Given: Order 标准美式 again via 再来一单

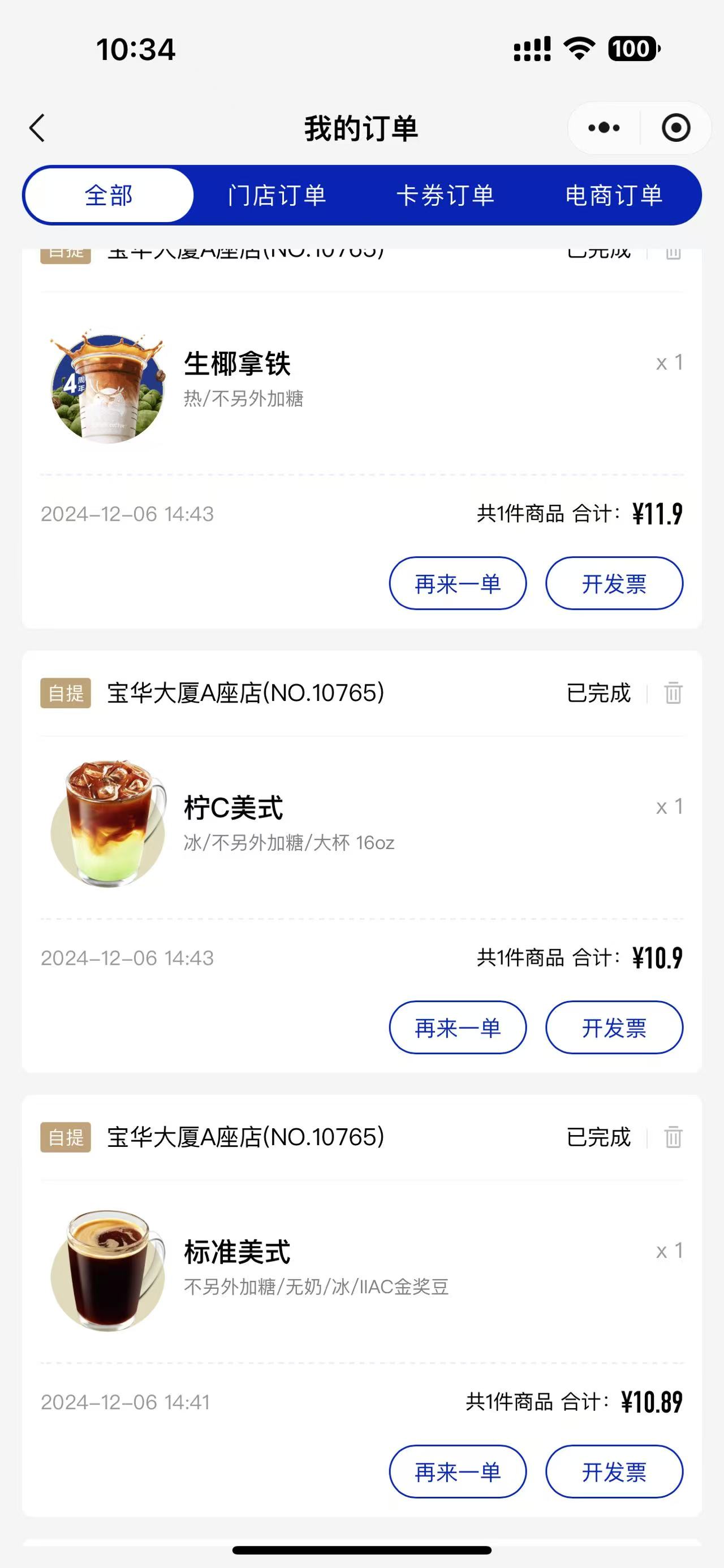Looking at the screenshot, I should point(457,1472).
